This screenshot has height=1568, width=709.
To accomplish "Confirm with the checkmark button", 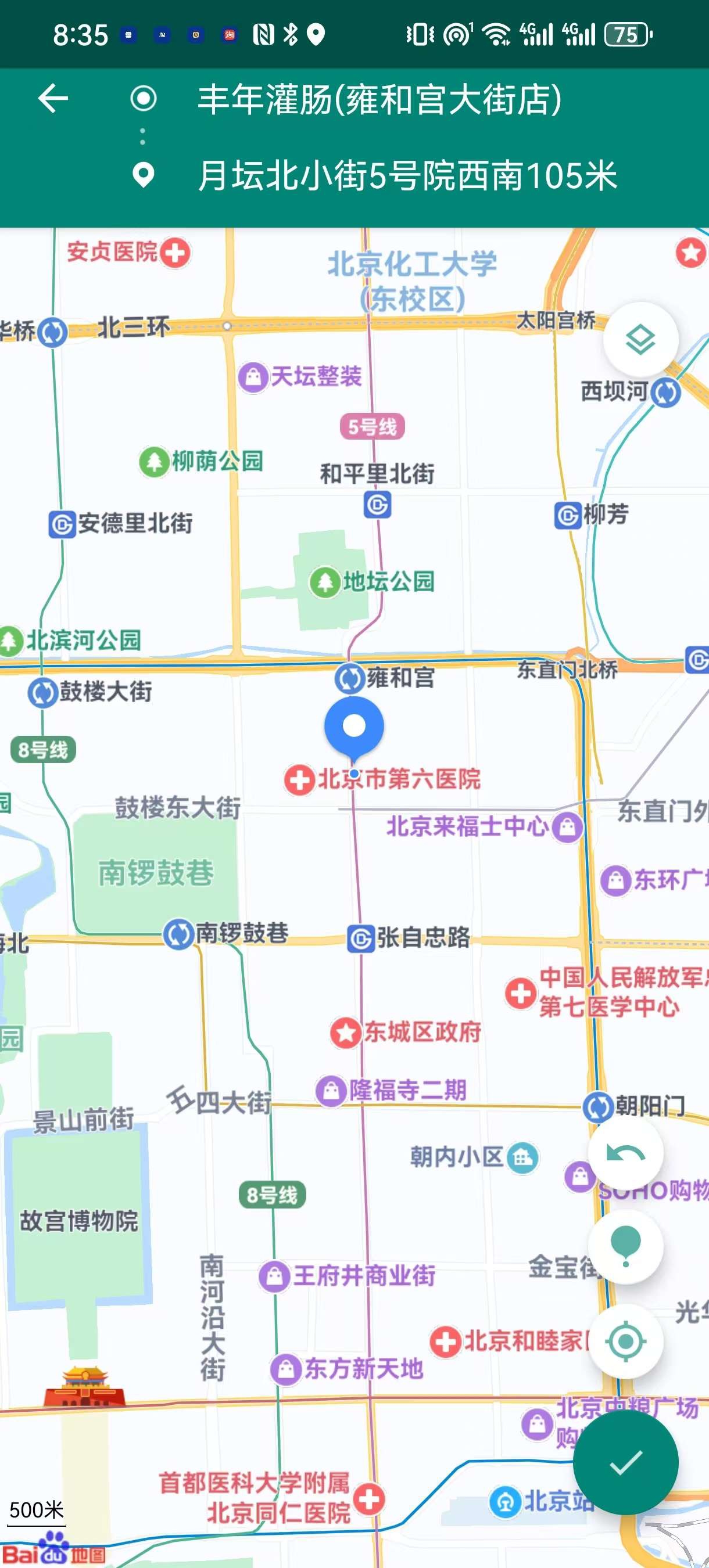I will (625, 1462).
